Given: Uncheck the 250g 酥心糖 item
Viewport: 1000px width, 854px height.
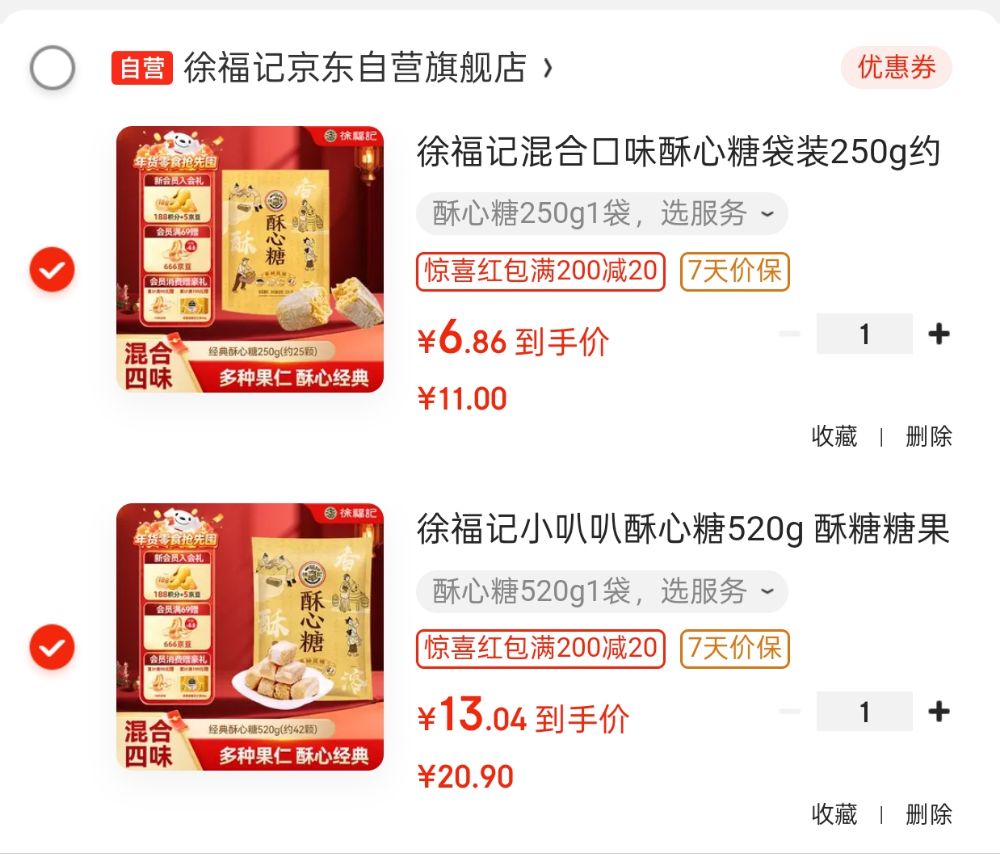Looking at the screenshot, I should click(x=52, y=270).
